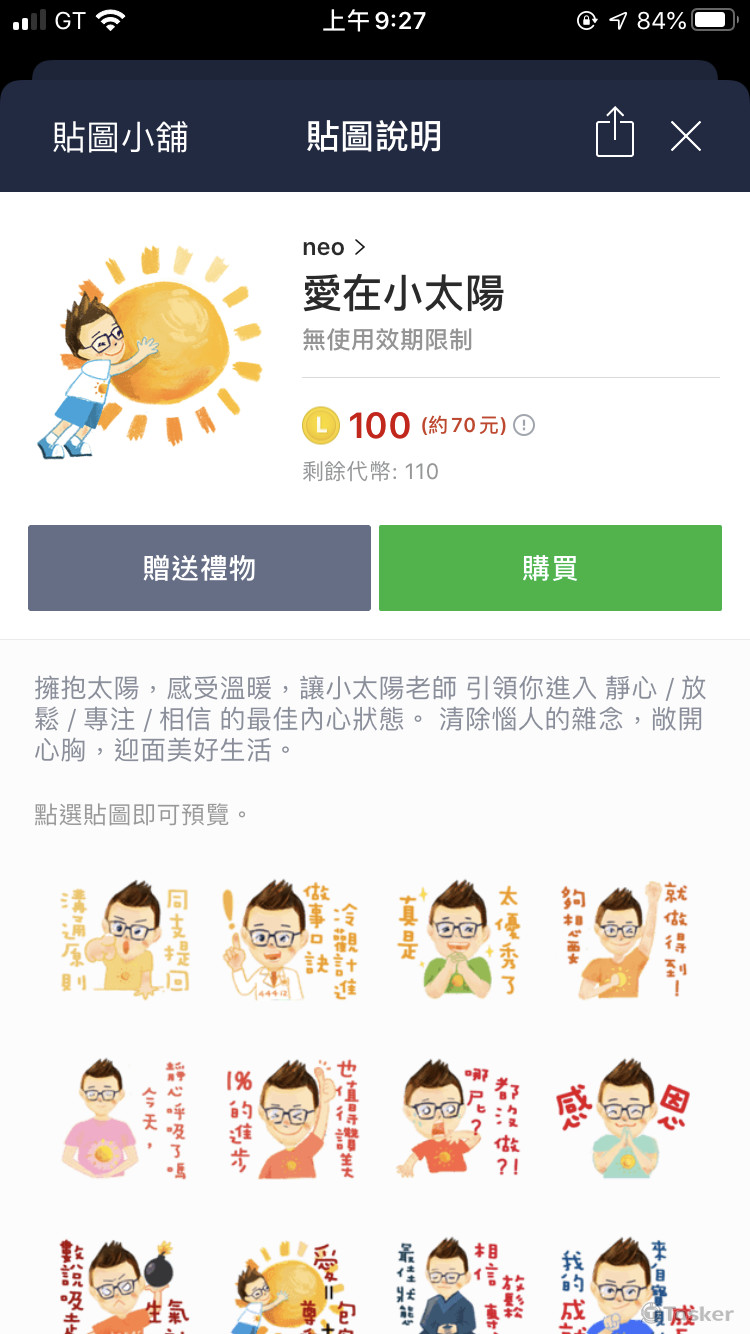The height and width of the screenshot is (1334, 750).
Task: Preview the 靜心呼吸了嗎 sticker
Action: 125,1118
